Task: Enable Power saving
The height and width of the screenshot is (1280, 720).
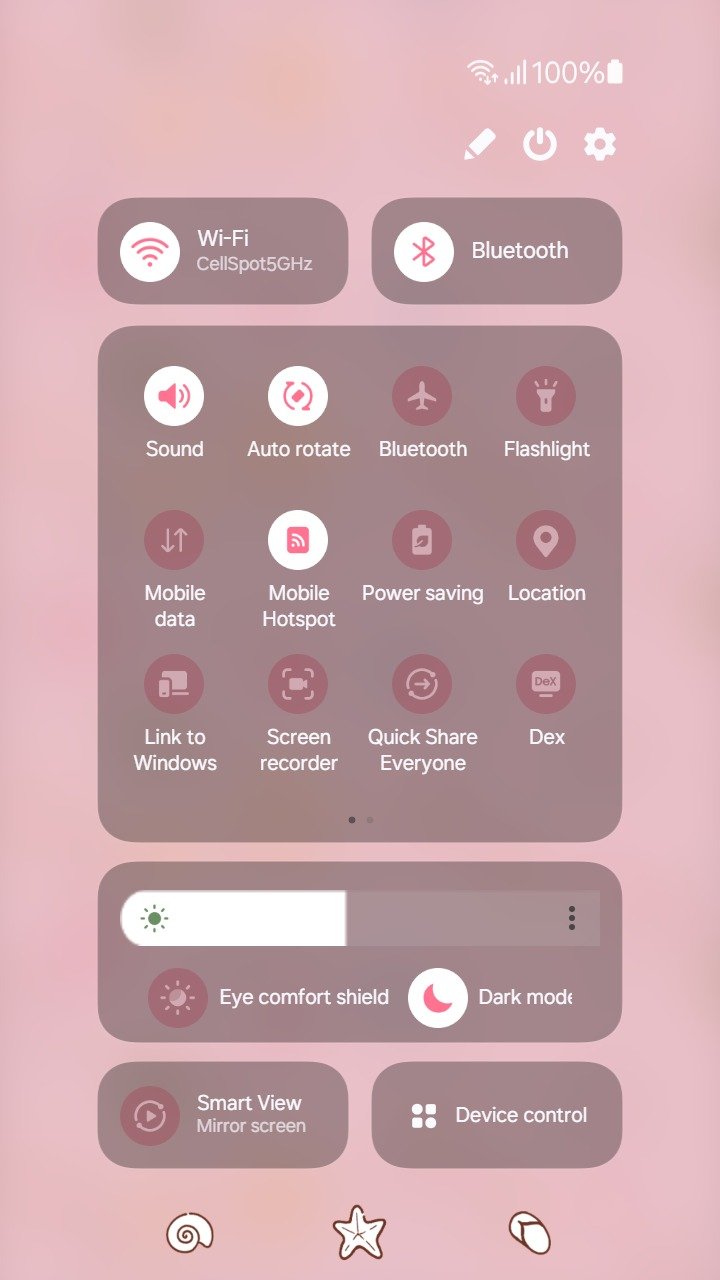Action: [422, 540]
